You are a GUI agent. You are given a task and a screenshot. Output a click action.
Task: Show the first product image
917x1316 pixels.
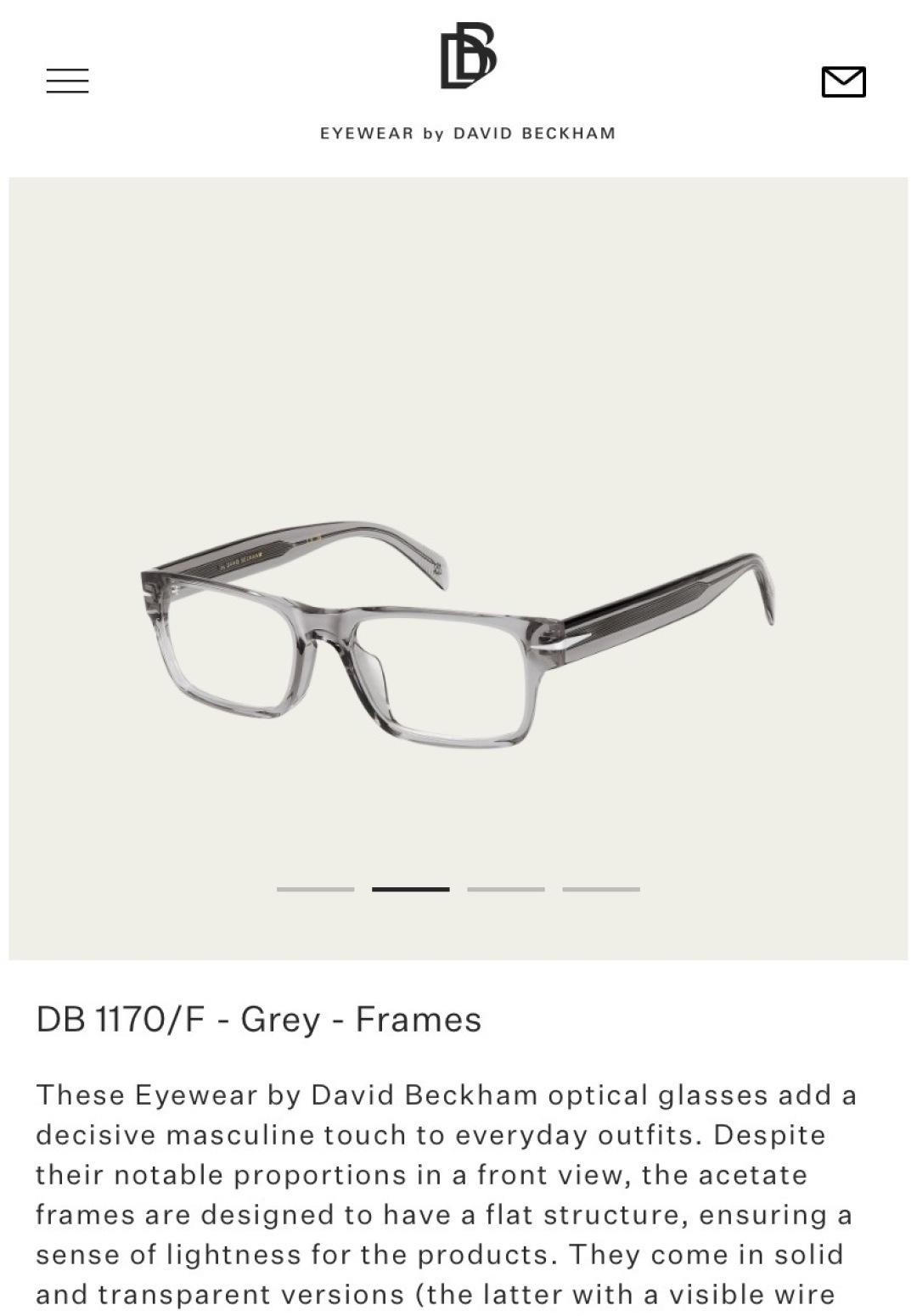click(x=315, y=889)
